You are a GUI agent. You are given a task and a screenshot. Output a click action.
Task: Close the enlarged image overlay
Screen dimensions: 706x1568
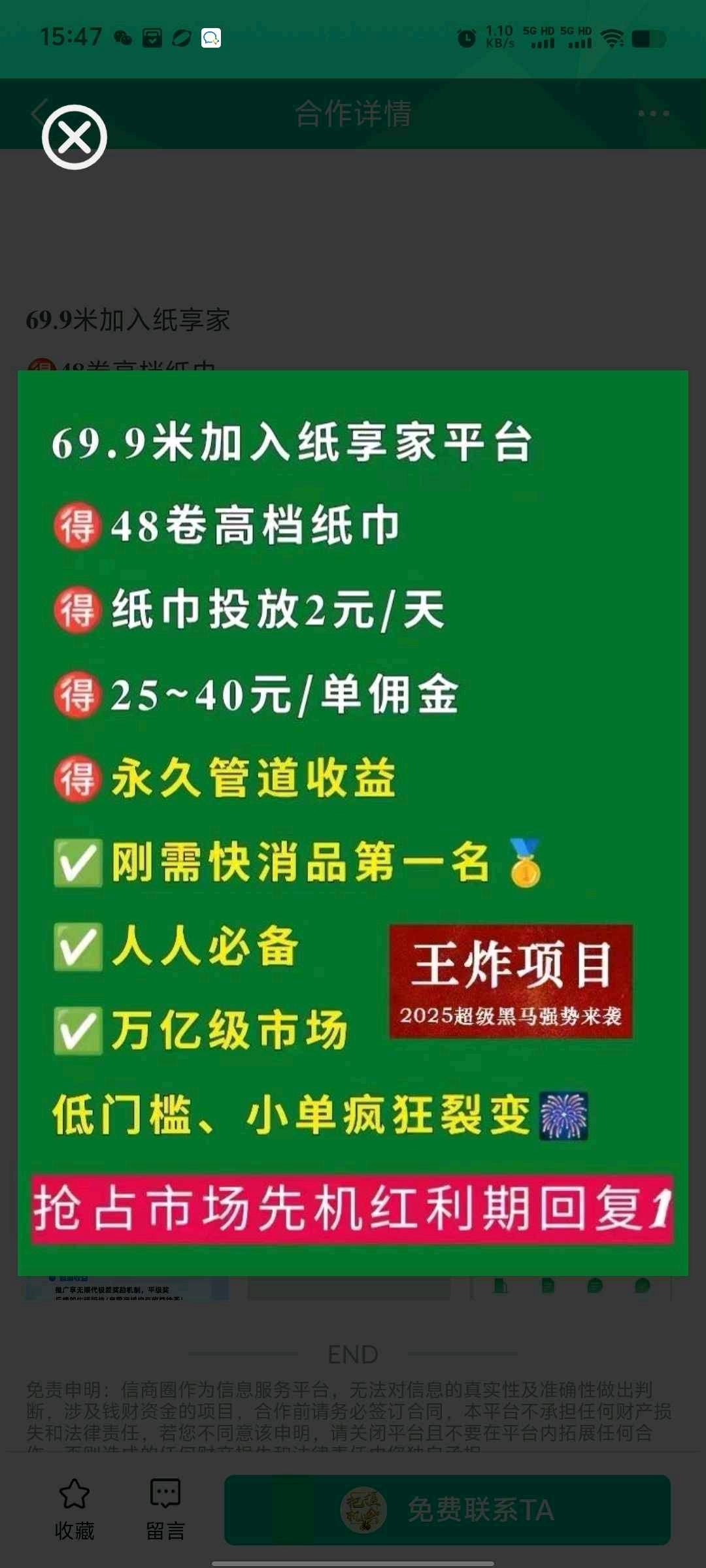click(75, 137)
